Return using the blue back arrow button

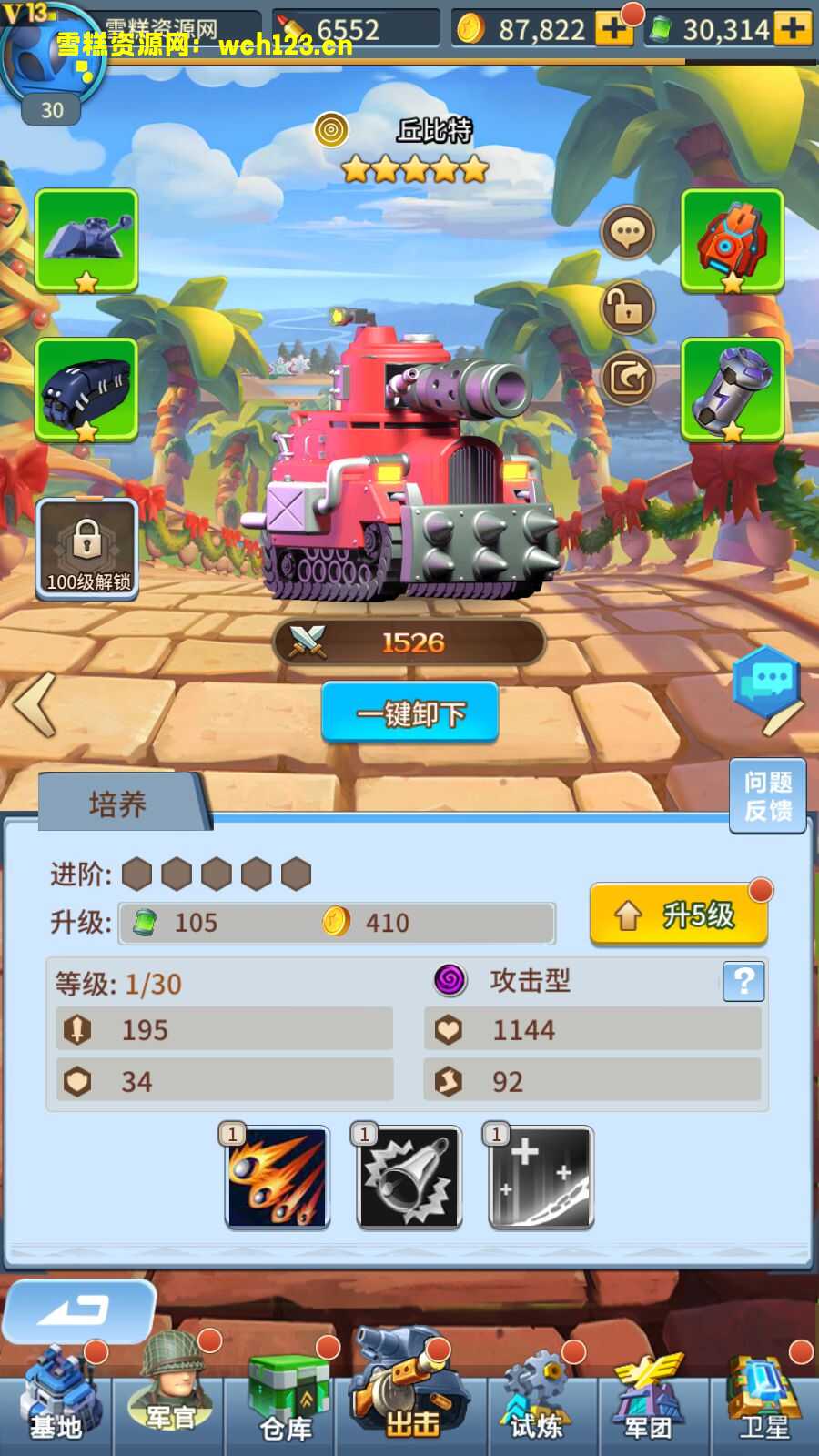tap(78, 1311)
